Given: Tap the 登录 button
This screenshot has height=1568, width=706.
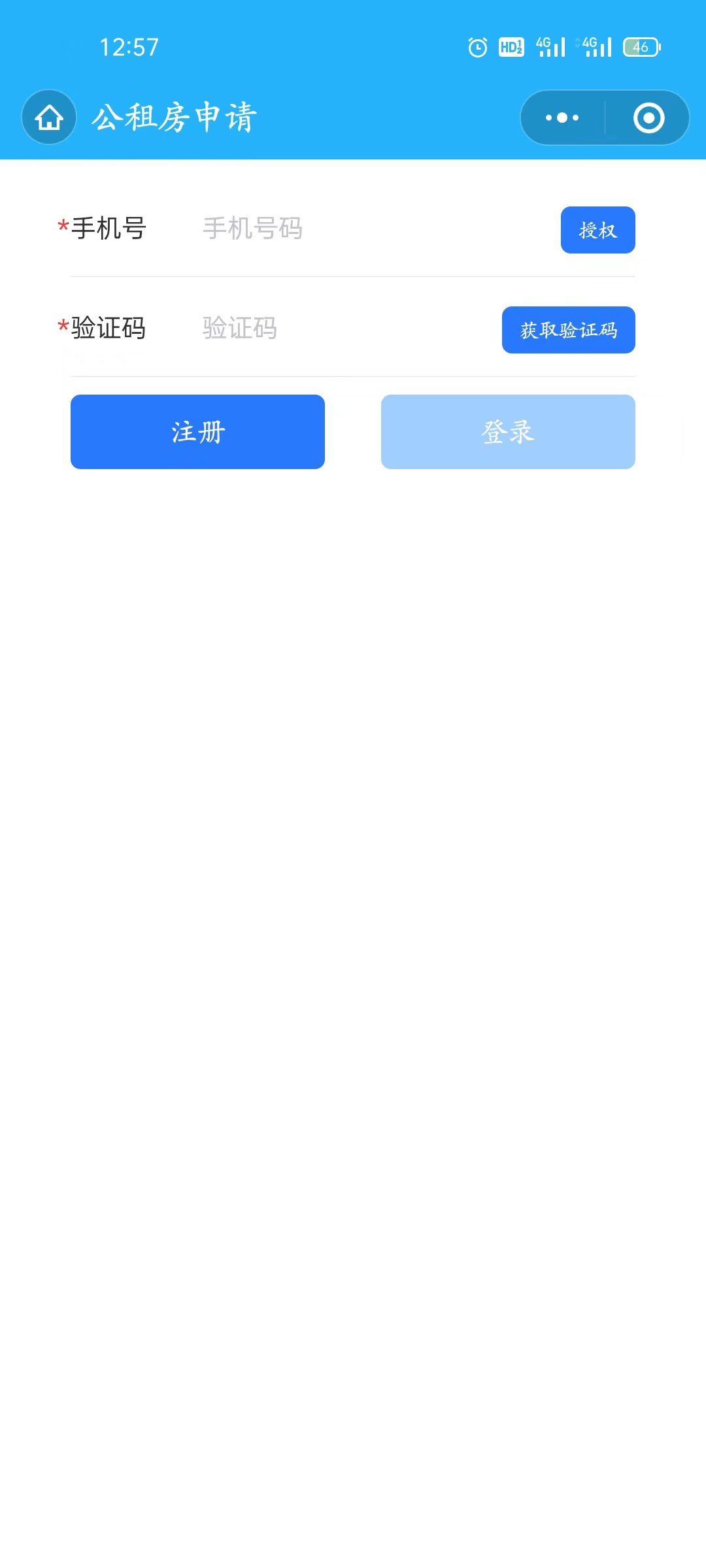Looking at the screenshot, I should coord(508,432).
